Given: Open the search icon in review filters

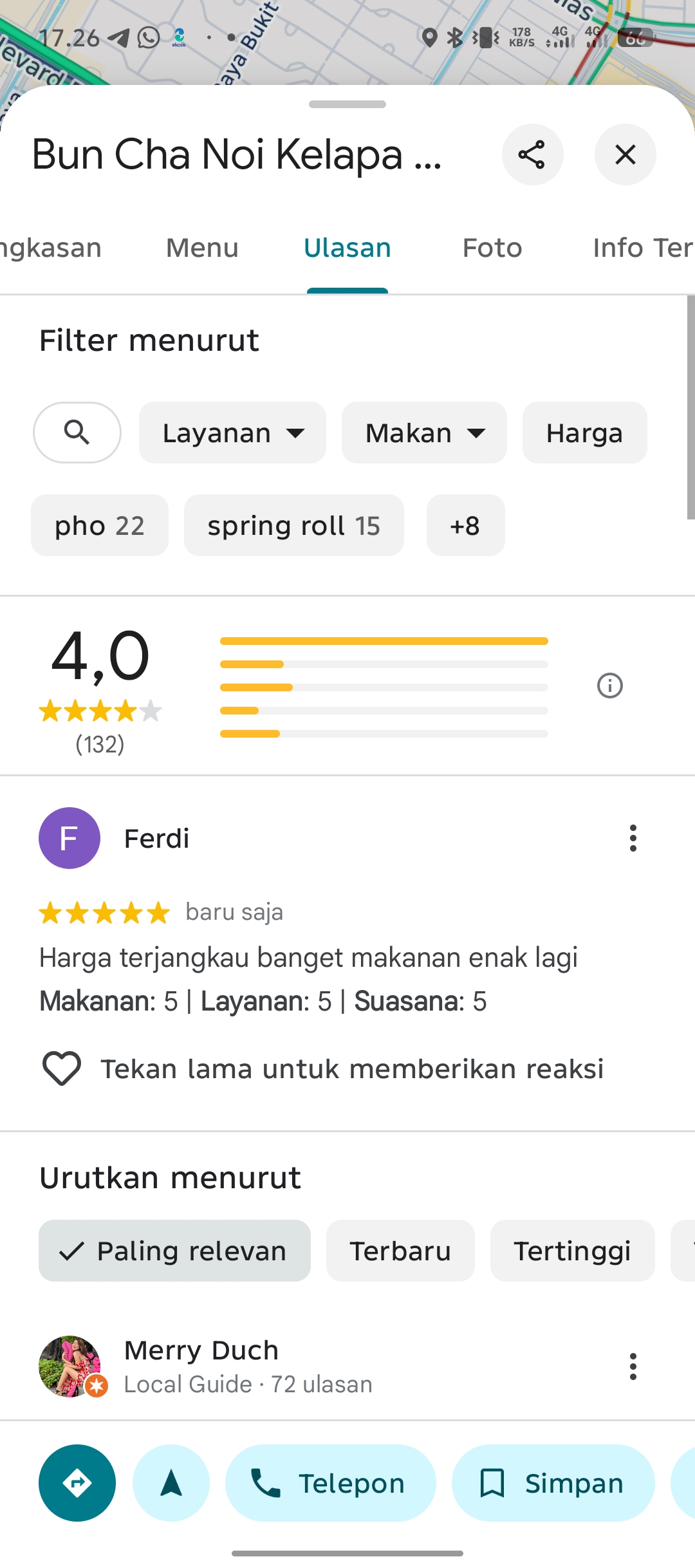Looking at the screenshot, I should (x=77, y=433).
